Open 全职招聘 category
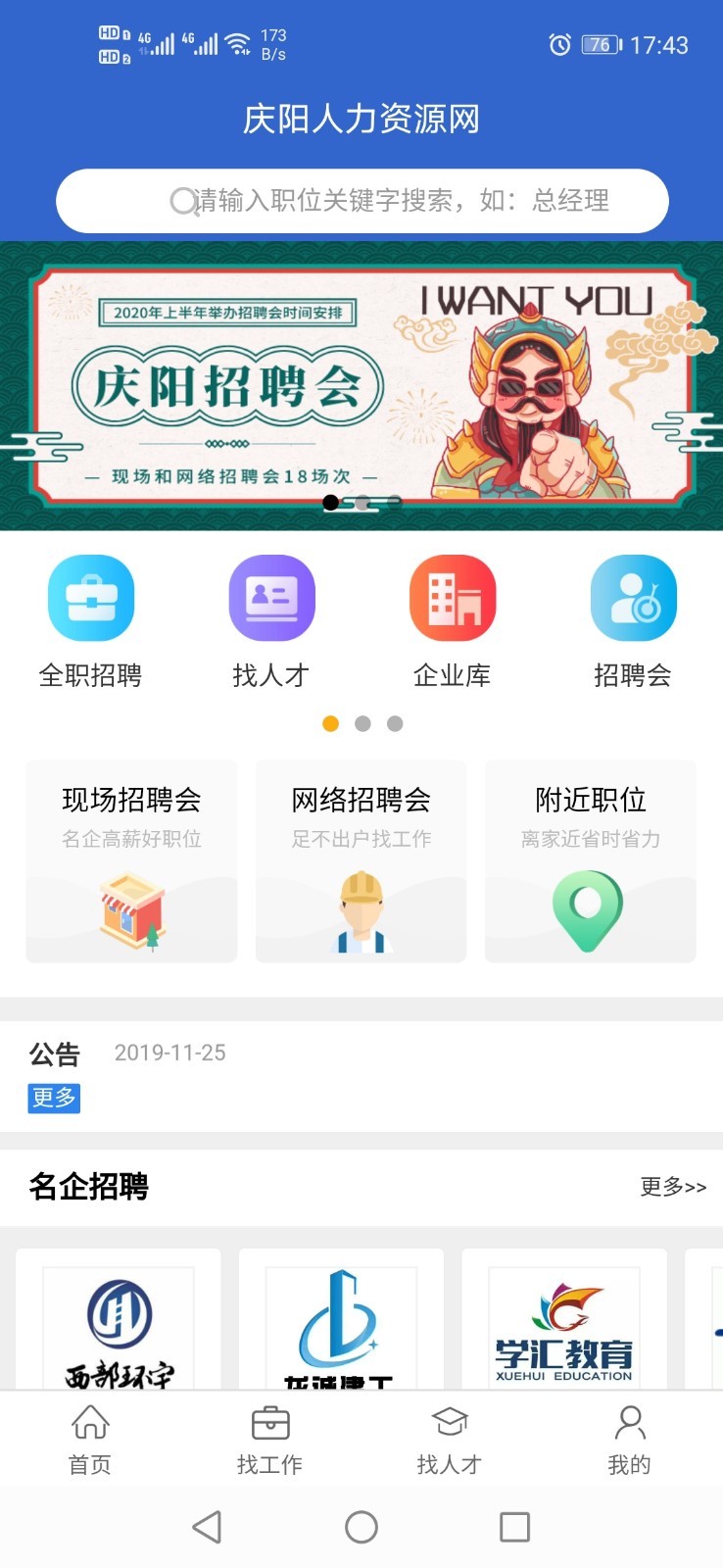 click(90, 620)
